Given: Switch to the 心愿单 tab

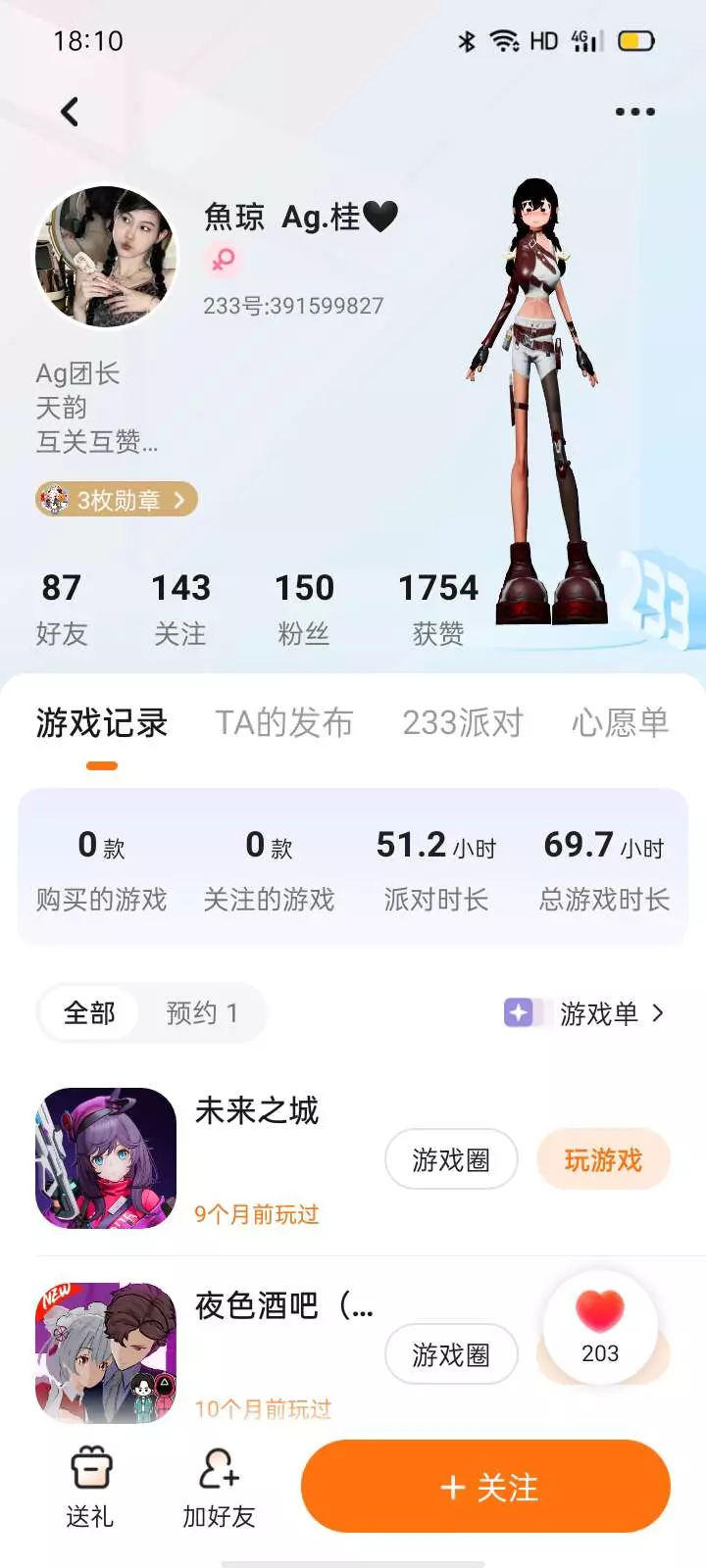Looking at the screenshot, I should pos(620,723).
